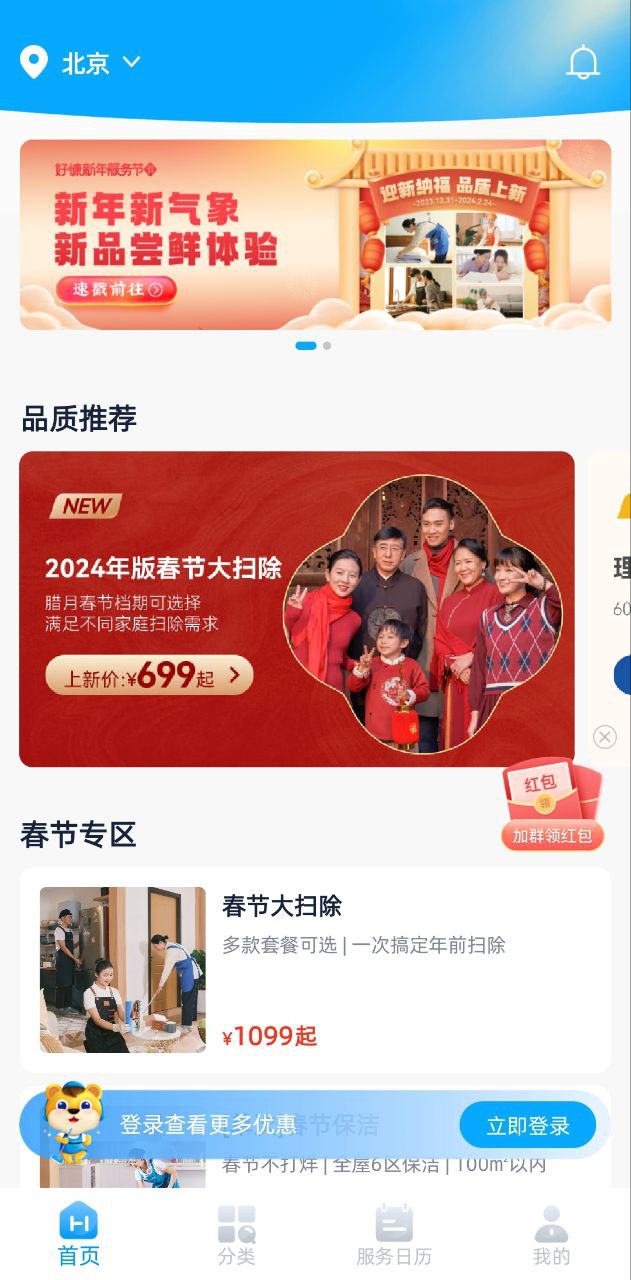Open the 2024年版春节大扫除 card
The image size is (631, 1280).
tap(297, 608)
